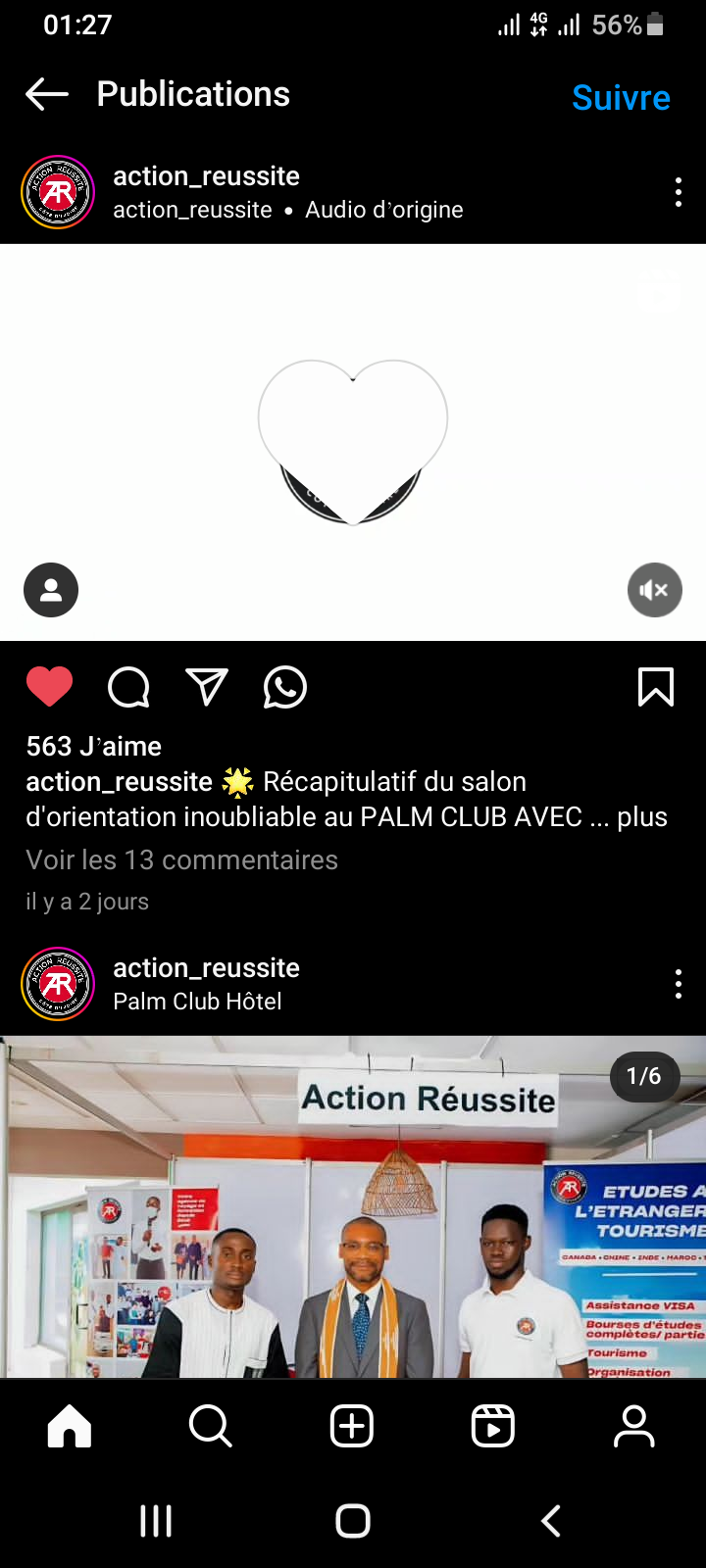Unlike the post with 563 J'aime

coord(50,687)
